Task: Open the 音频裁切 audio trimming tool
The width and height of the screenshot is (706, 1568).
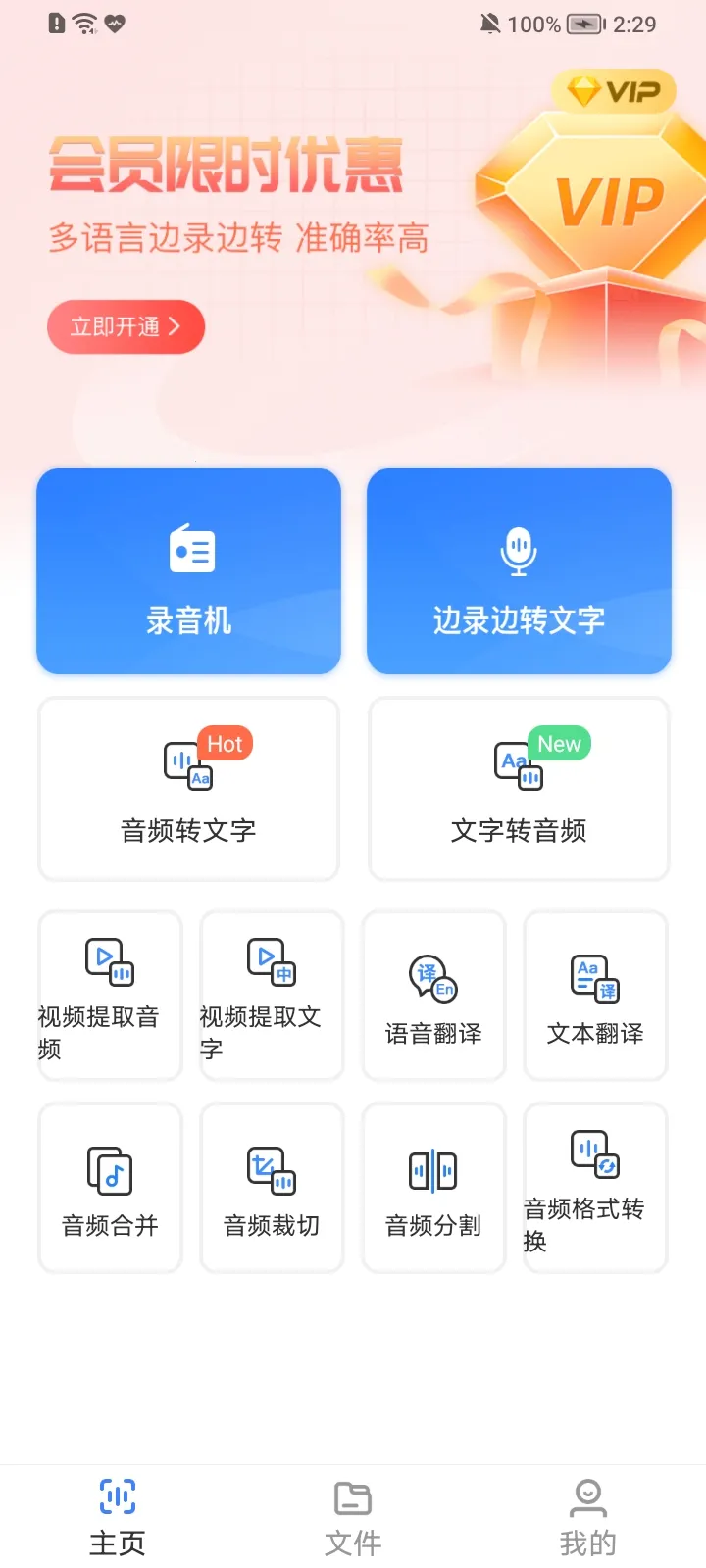Action: pyautogui.click(x=271, y=1188)
